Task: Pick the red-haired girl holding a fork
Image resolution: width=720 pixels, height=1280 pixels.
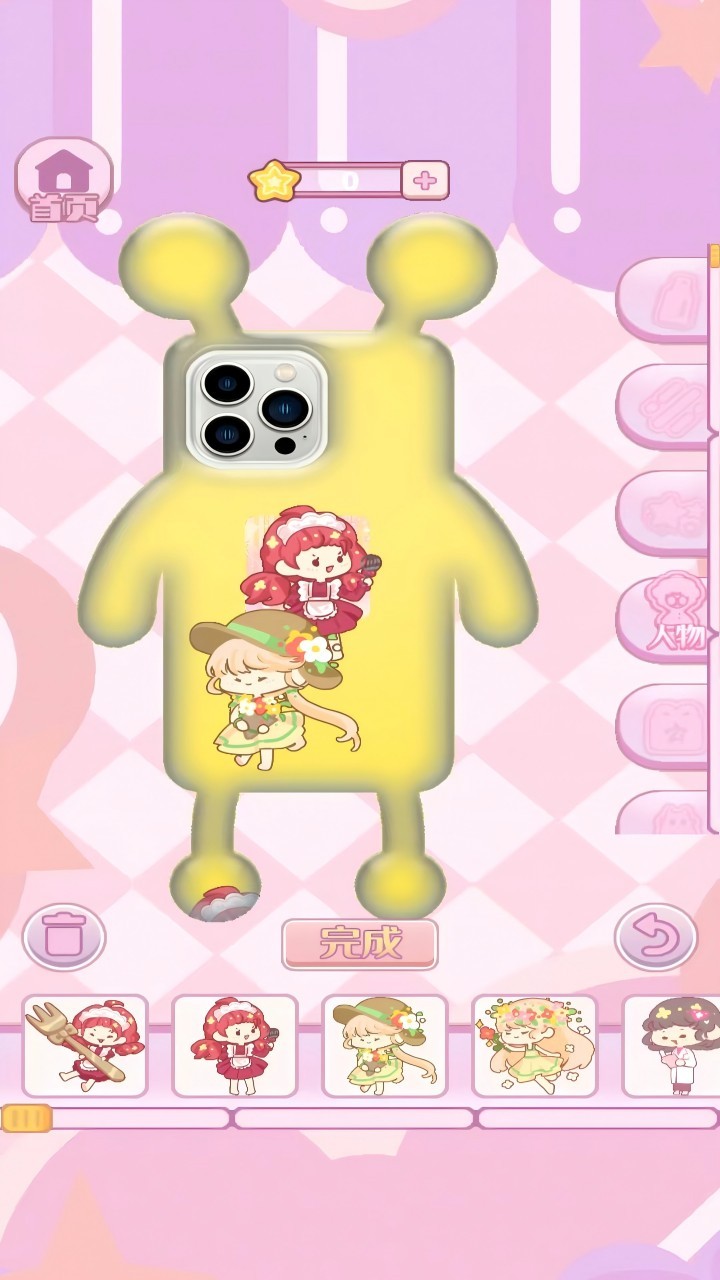Action: coord(85,1045)
